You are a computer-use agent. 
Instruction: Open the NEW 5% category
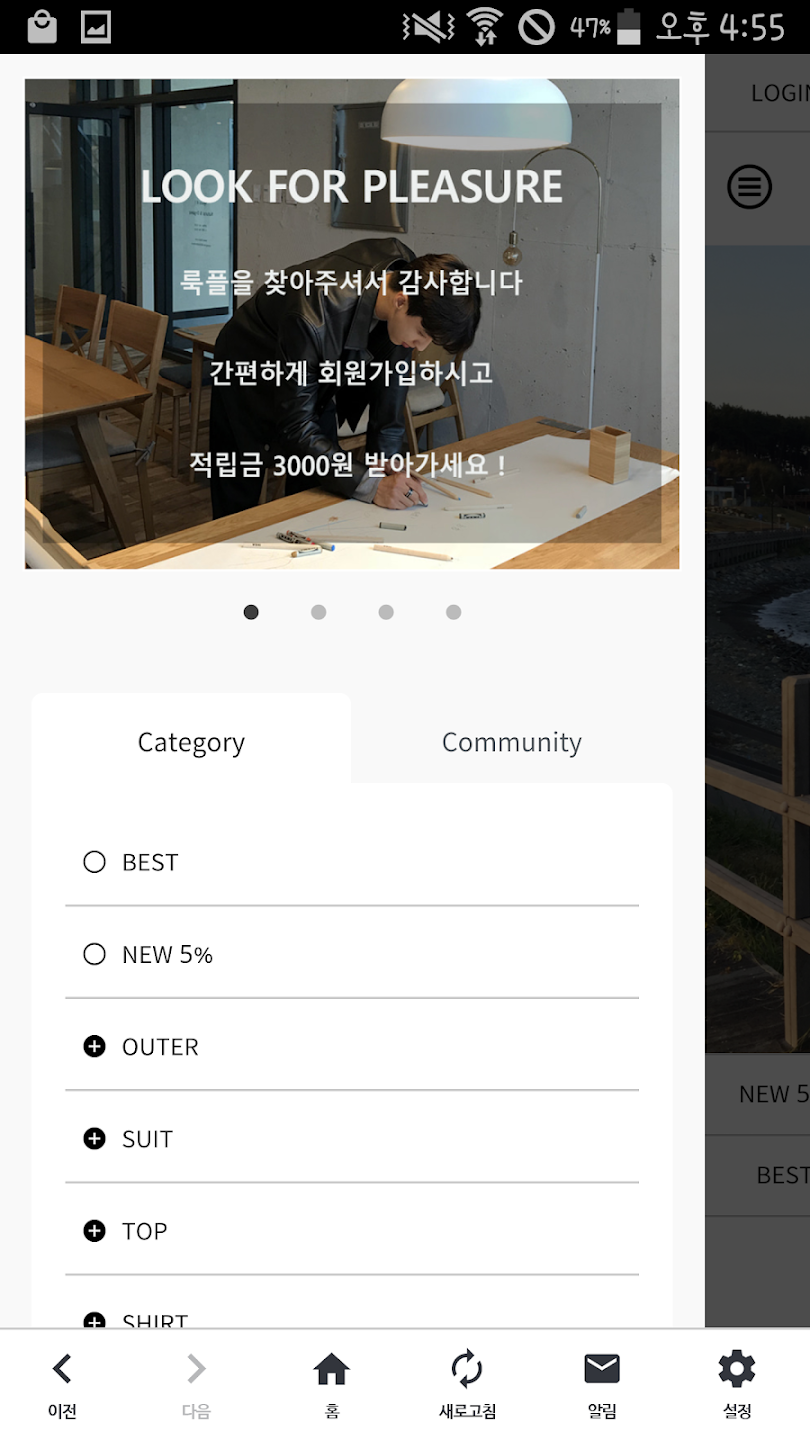click(x=167, y=955)
